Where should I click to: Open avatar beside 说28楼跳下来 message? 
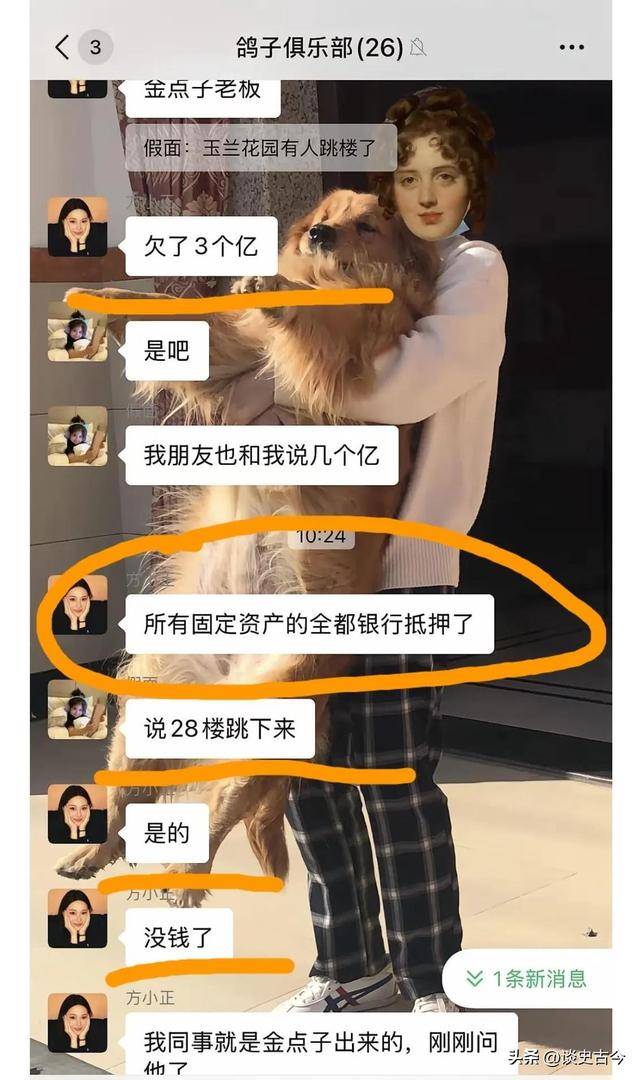(x=77, y=709)
